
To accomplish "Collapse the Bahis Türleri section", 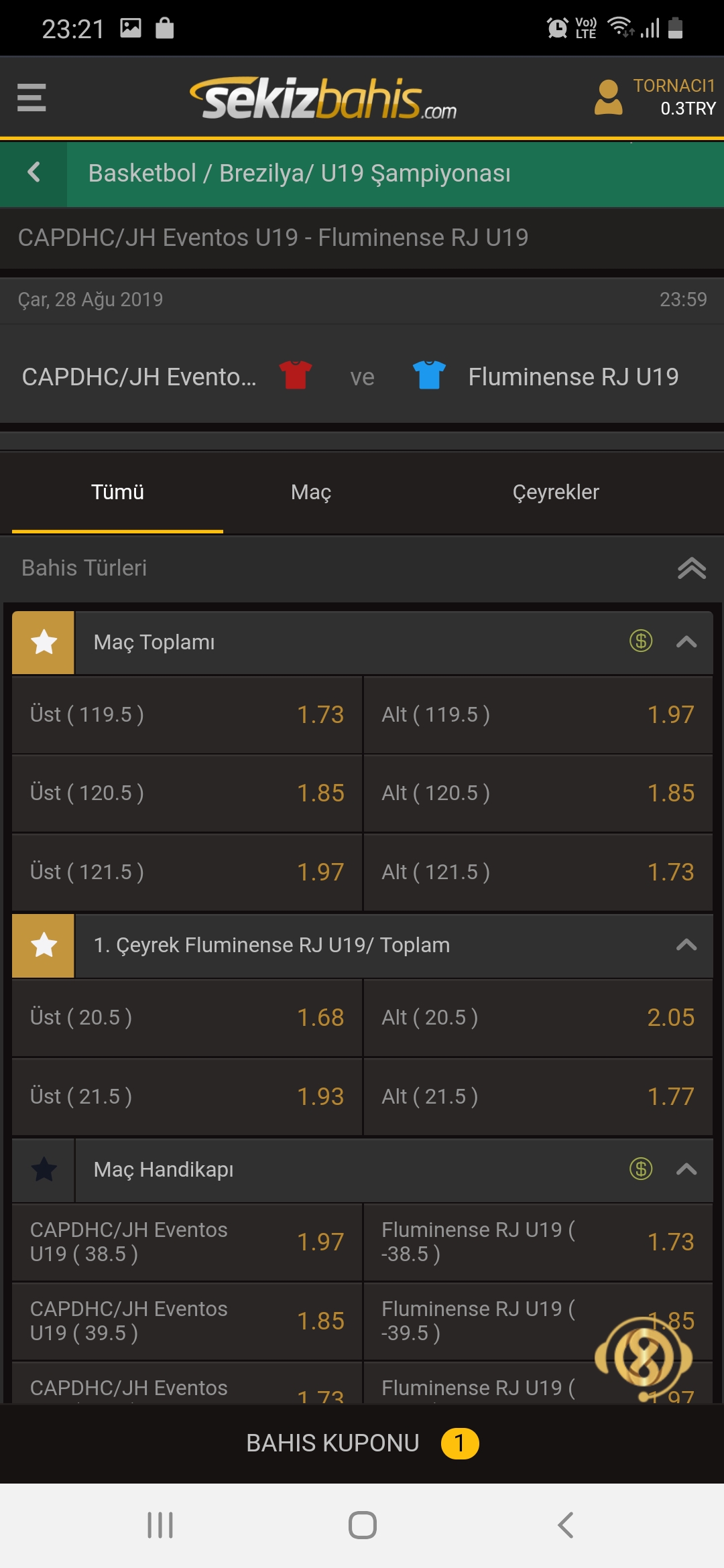I will (692, 568).
